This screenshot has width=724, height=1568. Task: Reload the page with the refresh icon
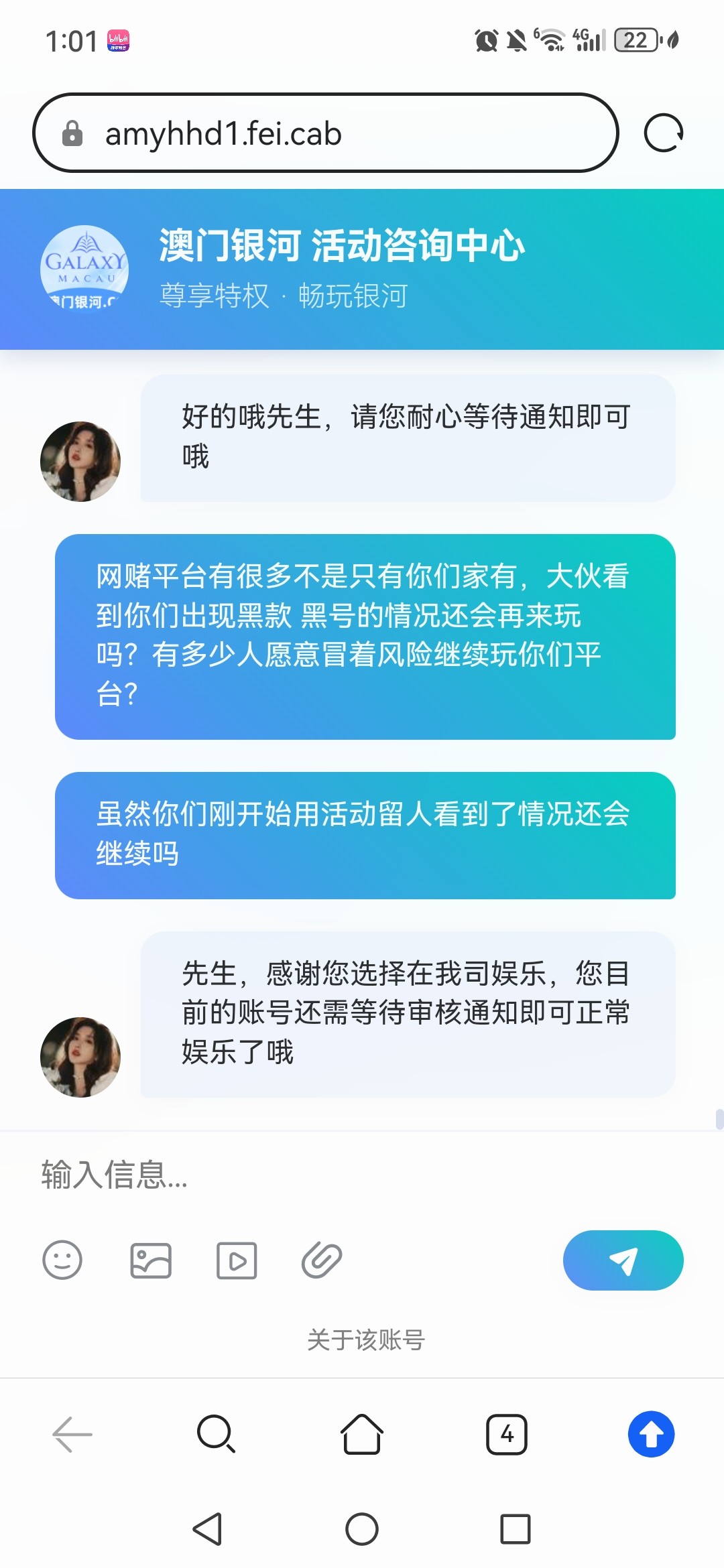pyautogui.click(x=664, y=133)
